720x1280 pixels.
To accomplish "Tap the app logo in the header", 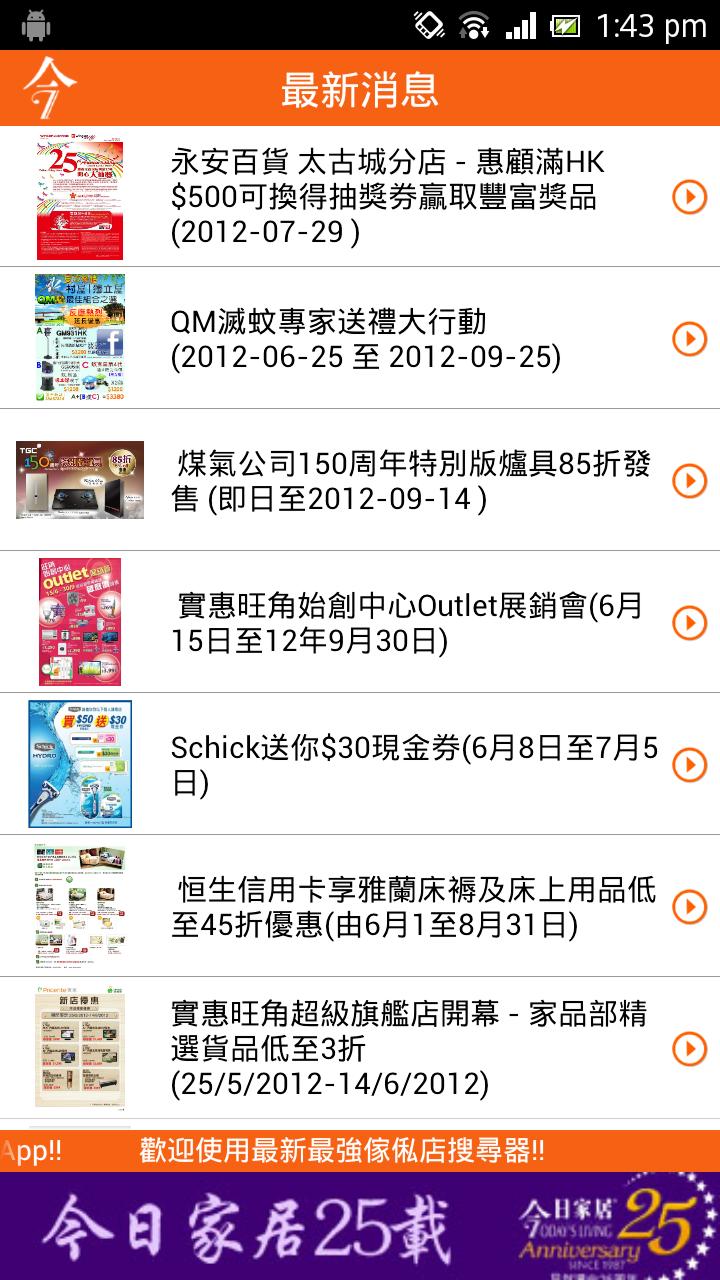I will [x=50, y=88].
